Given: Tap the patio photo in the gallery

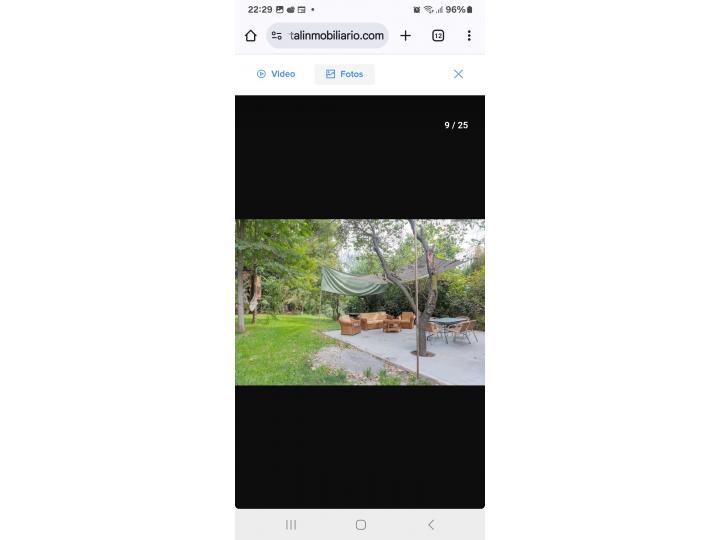Looking at the screenshot, I should tap(360, 302).
